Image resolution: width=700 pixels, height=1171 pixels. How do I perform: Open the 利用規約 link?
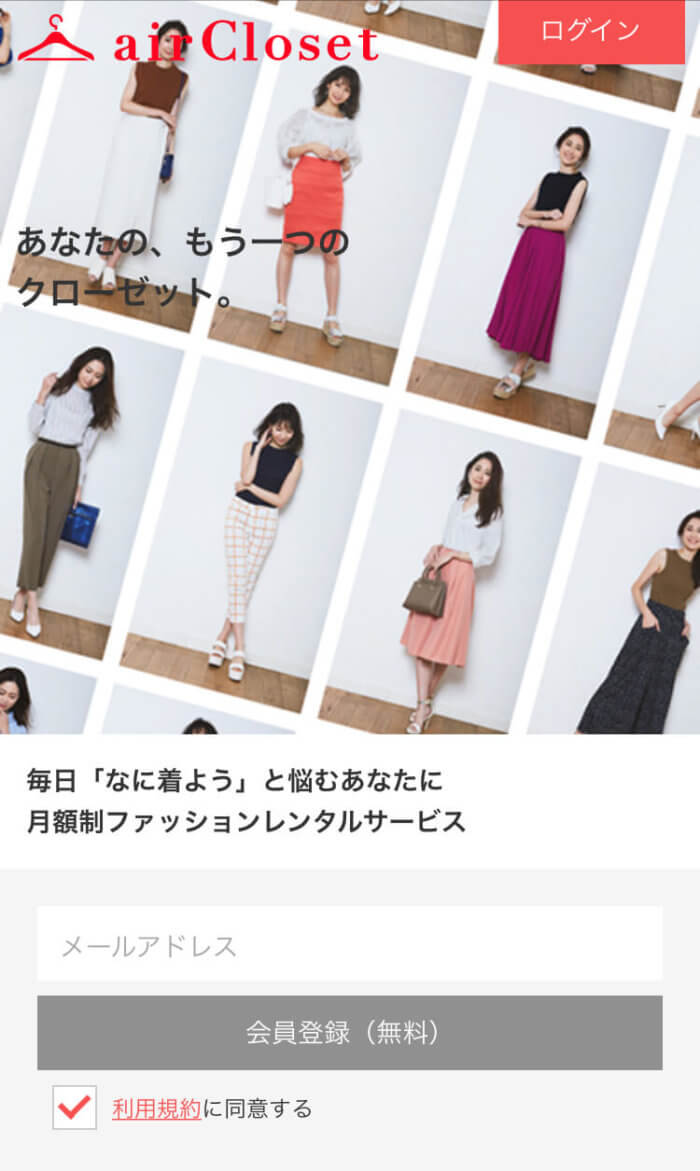tap(156, 1108)
